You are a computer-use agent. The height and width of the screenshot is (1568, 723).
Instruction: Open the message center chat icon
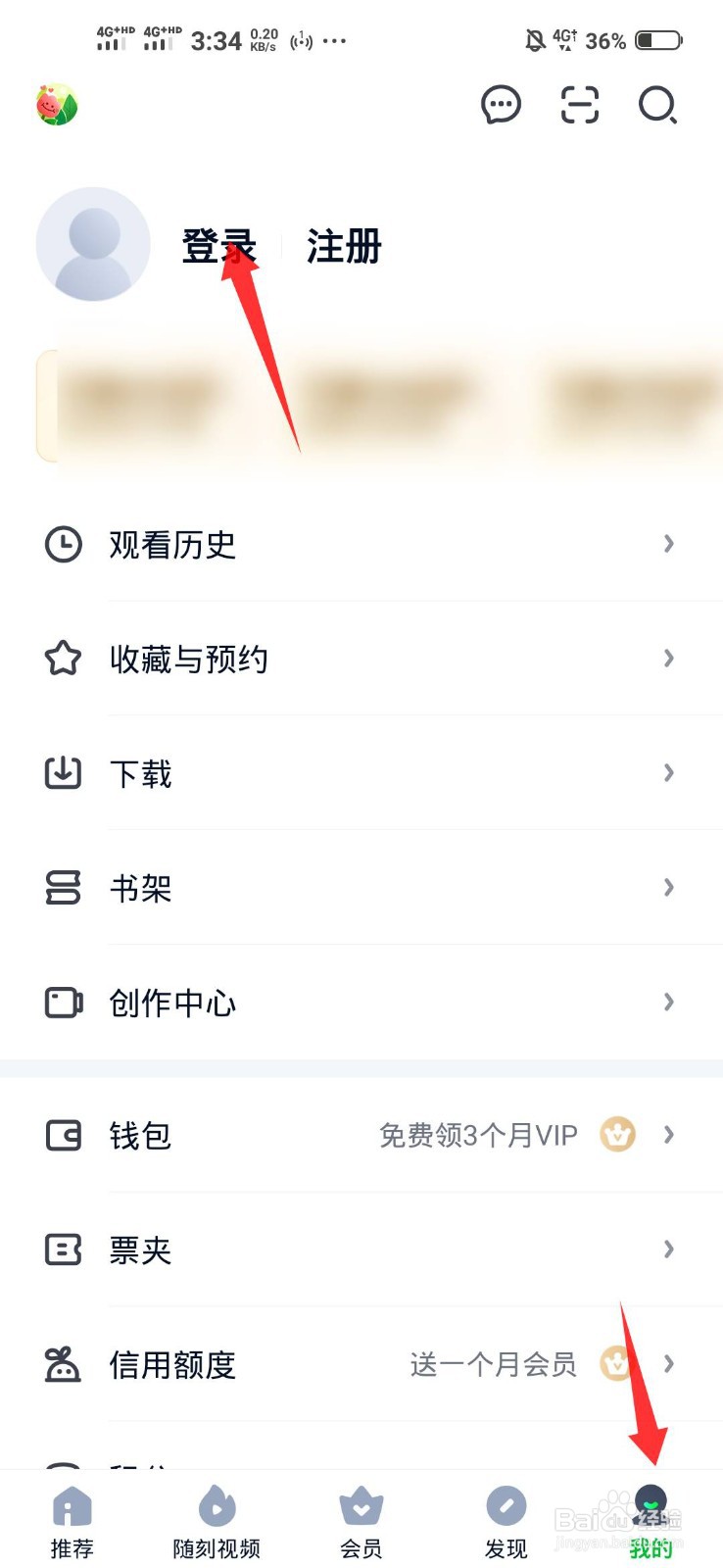(x=501, y=105)
